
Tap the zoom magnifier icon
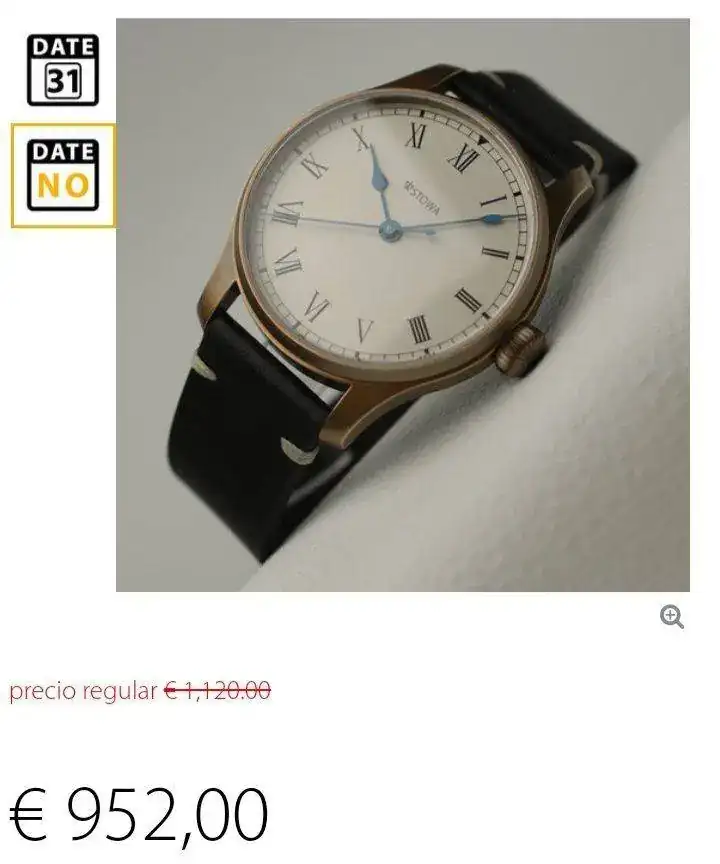point(672,617)
